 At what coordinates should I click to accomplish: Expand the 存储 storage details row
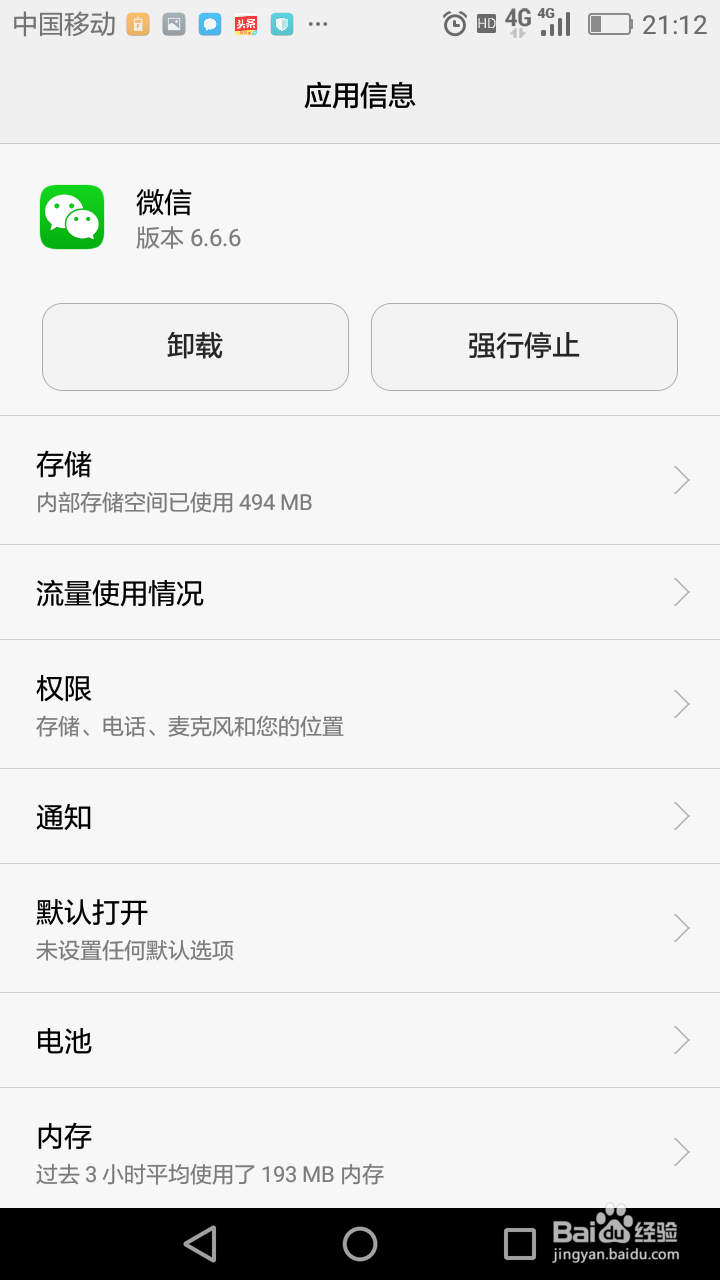360,480
